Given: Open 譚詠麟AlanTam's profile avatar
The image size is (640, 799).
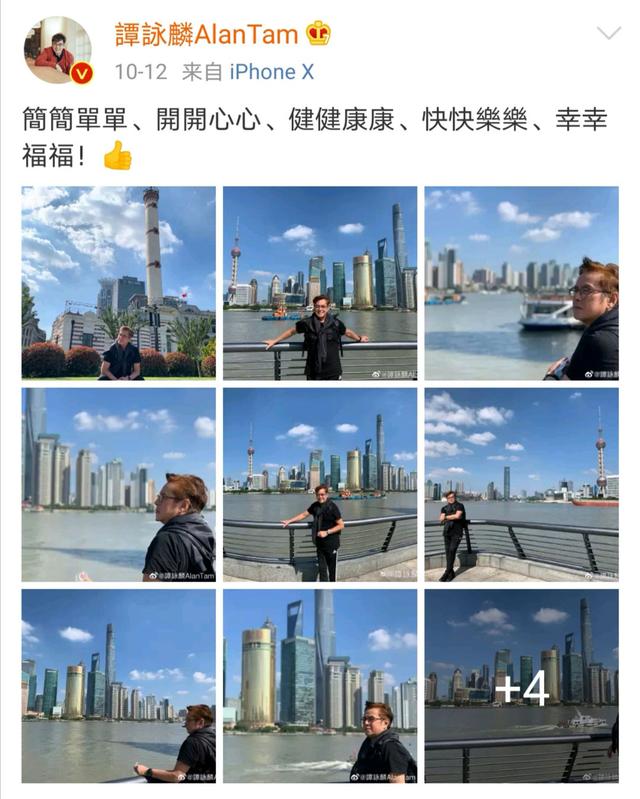Looking at the screenshot, I should point(57,50).
